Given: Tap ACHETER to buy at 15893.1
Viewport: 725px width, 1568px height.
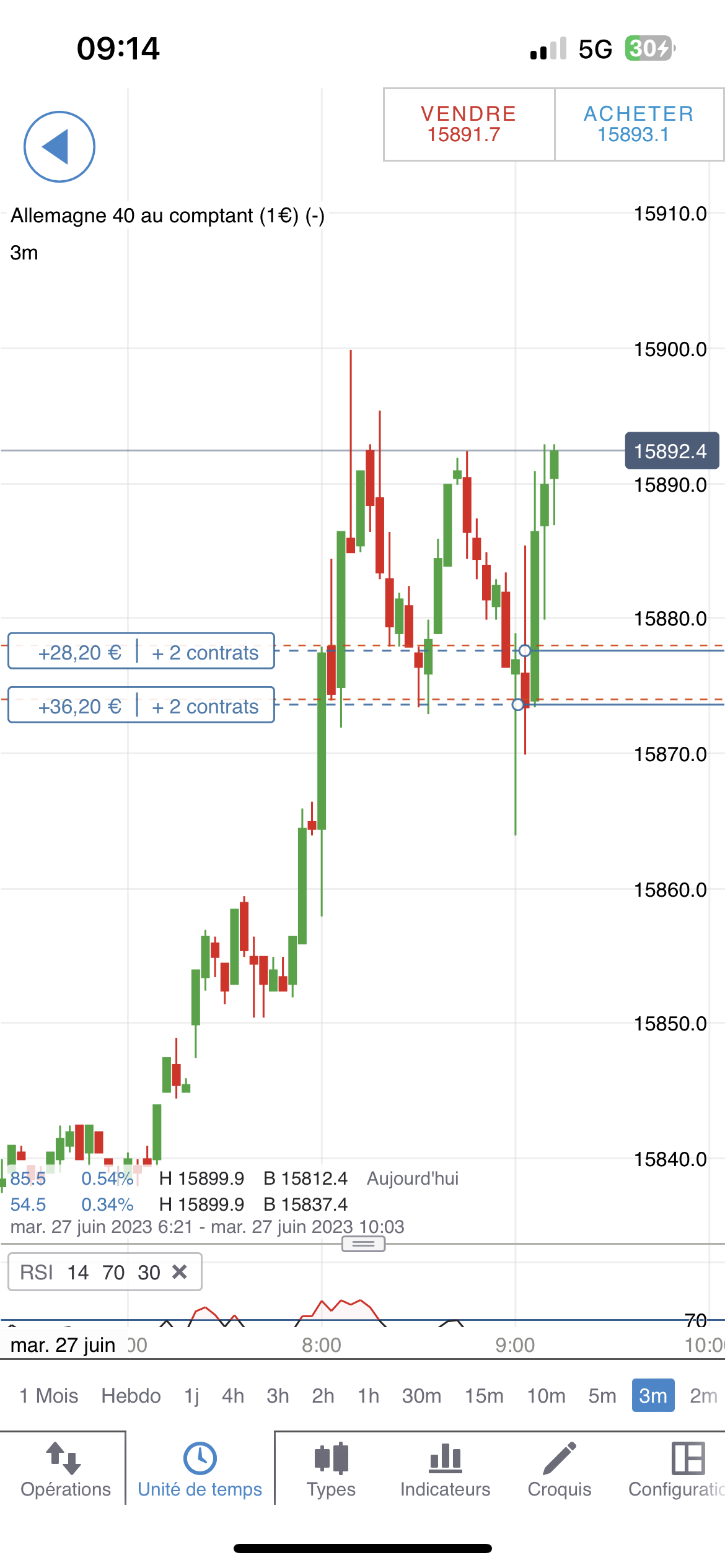Looking at the screenshot, I should 638,124.
